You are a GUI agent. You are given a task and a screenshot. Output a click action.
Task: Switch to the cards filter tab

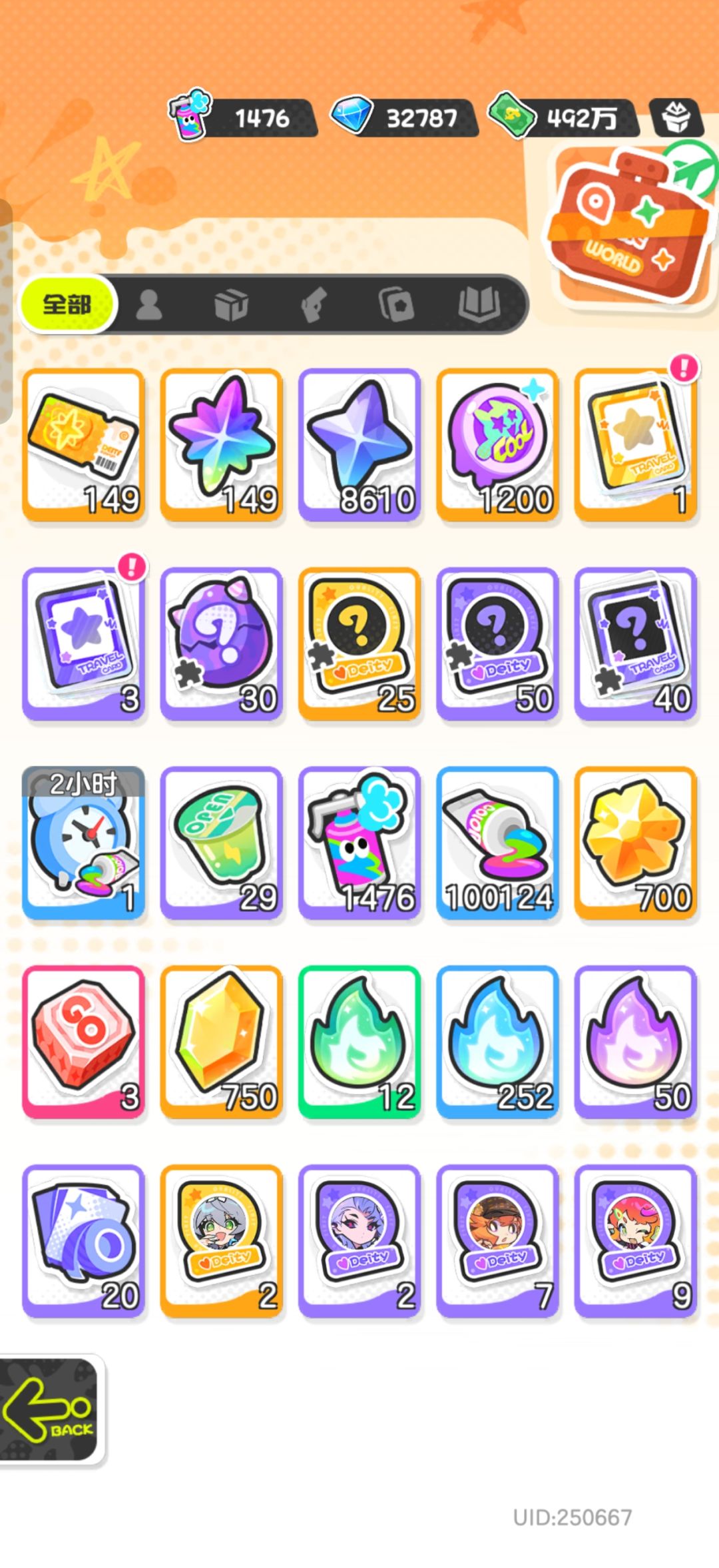click(396, 305)
